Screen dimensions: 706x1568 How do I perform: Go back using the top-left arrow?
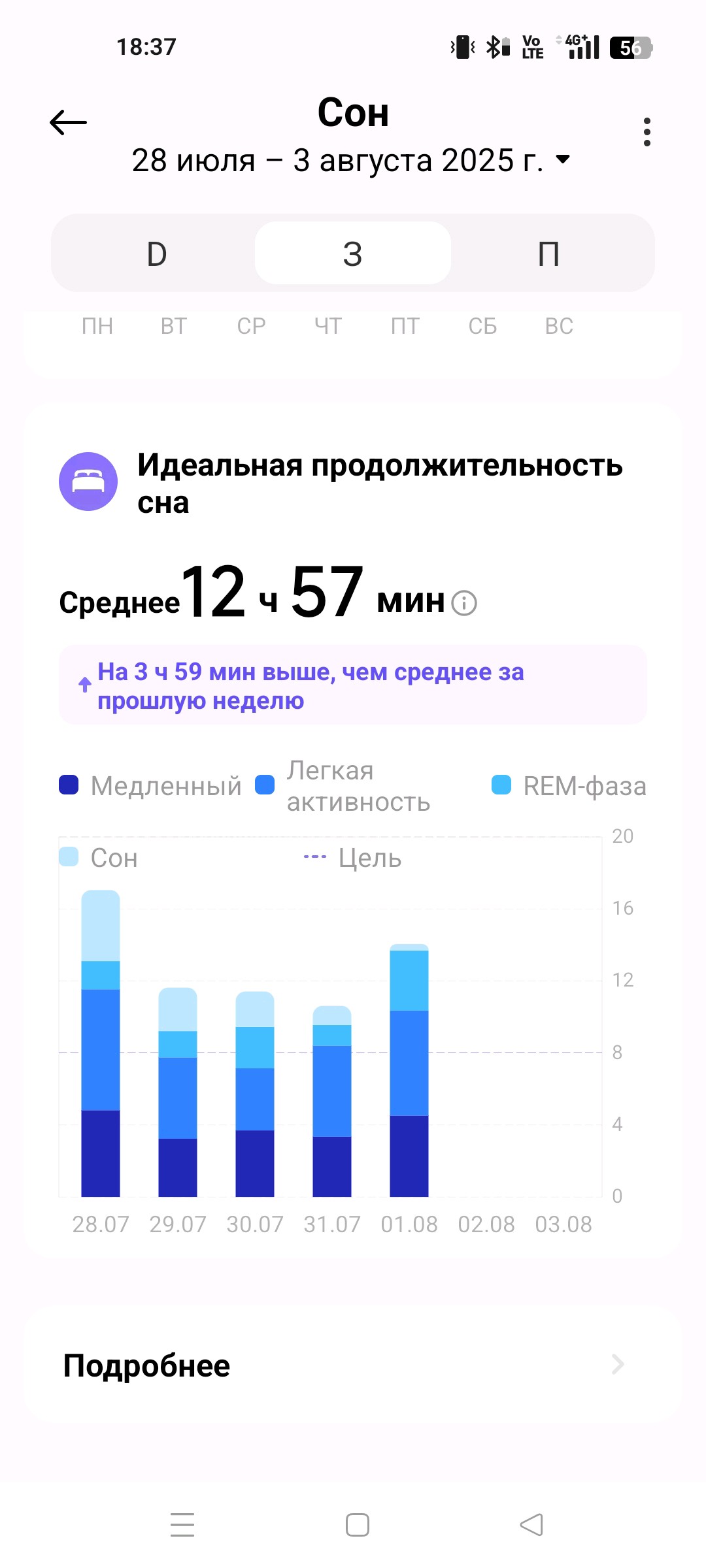pos(68,122)
